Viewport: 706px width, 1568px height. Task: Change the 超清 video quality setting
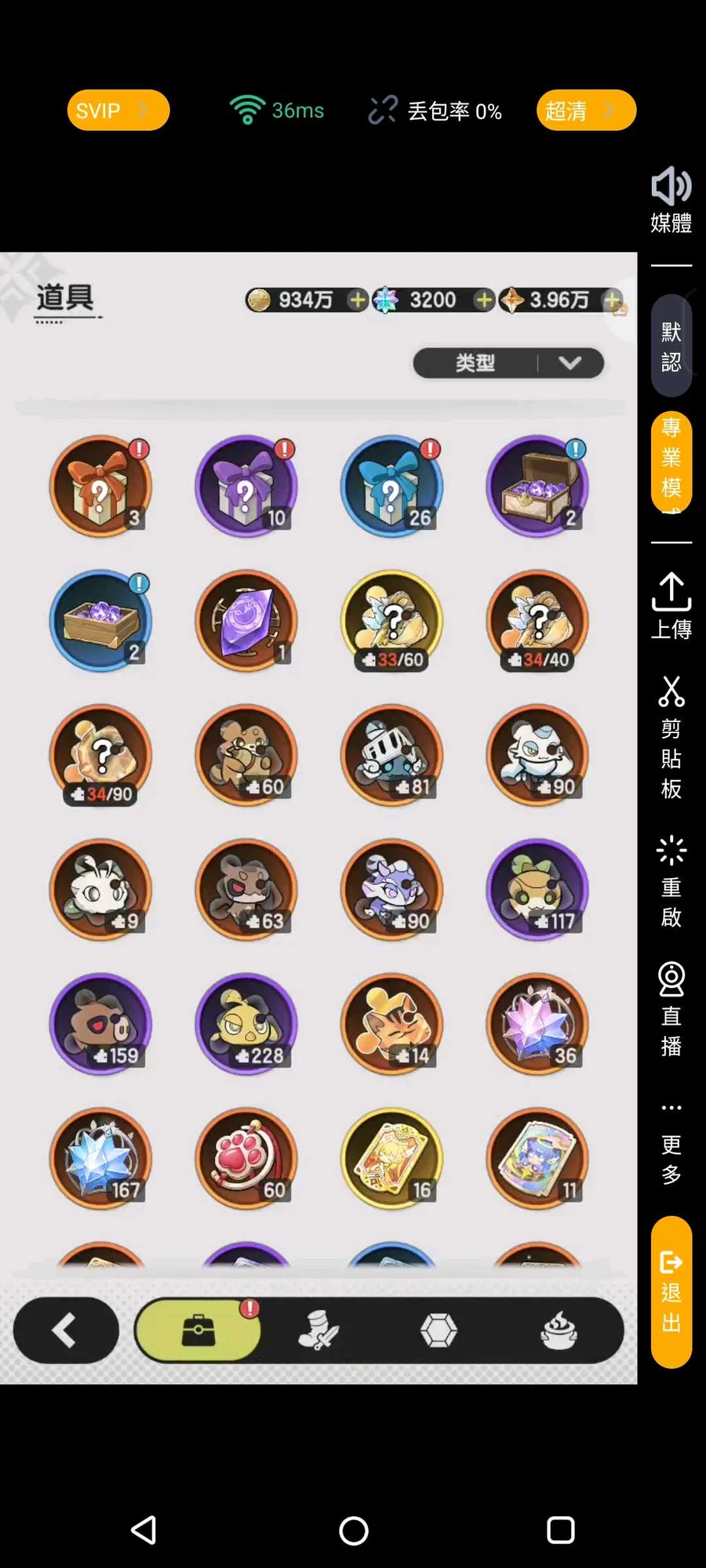(x=585, y=111)
